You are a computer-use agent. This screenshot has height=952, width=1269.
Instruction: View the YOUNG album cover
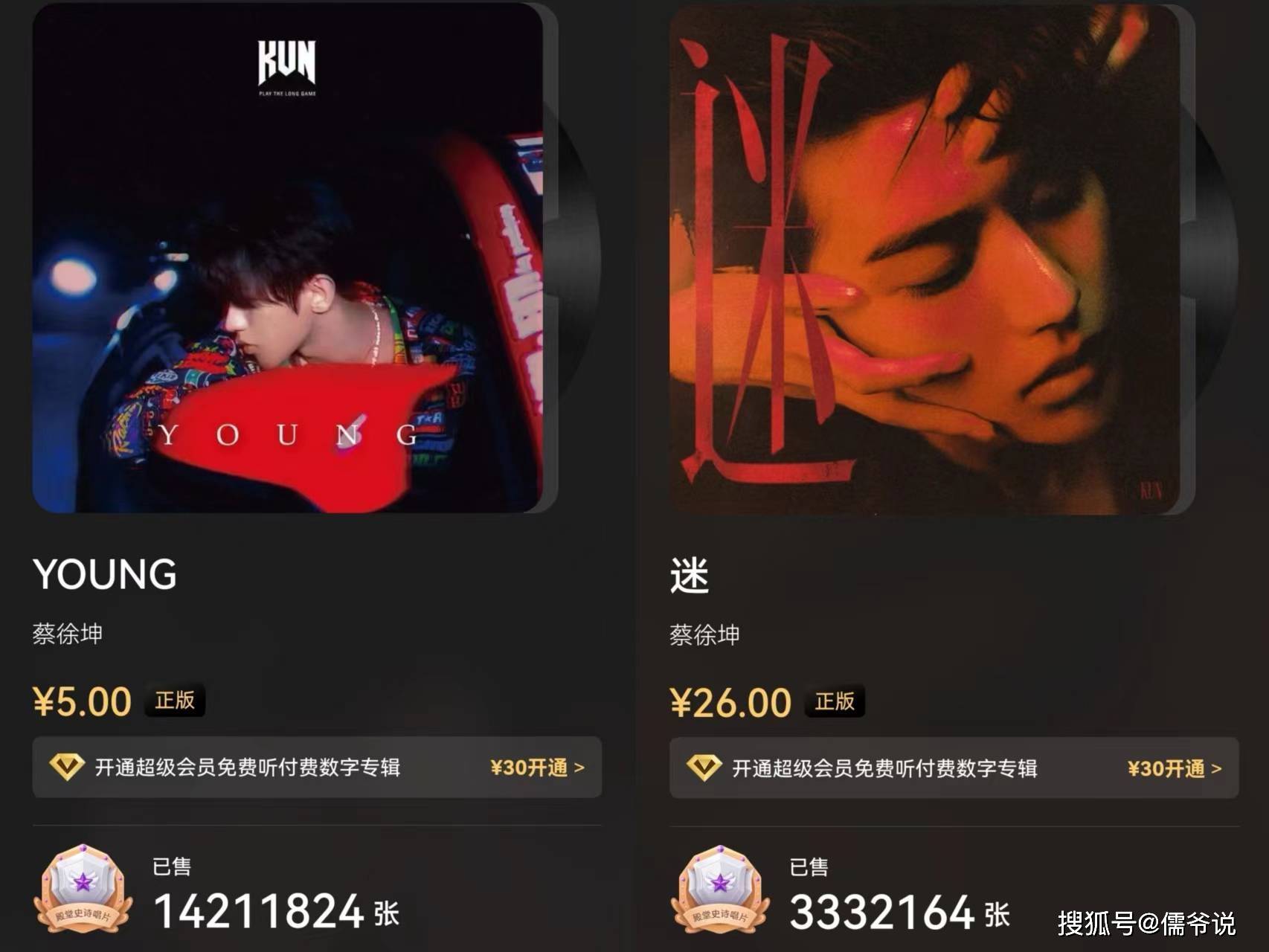point(288,258)
